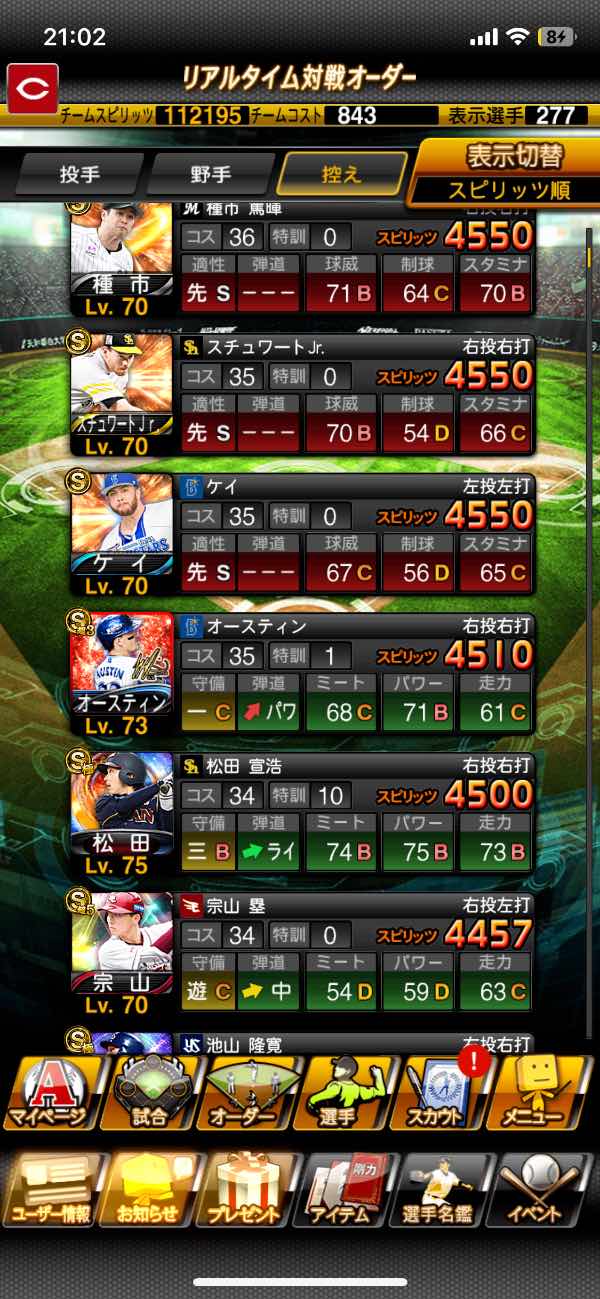Select 松田 宣浩 player card

pyautogui.click(x=121, y=815)
